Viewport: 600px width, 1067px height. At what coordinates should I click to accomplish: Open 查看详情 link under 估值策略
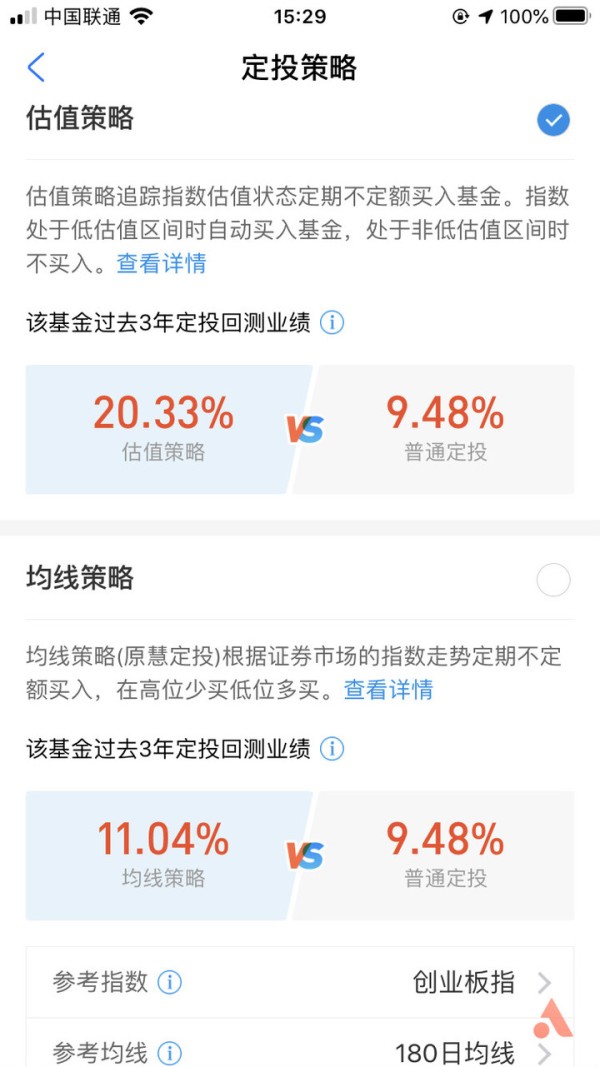pyautogui.click(x=161, y=263)
